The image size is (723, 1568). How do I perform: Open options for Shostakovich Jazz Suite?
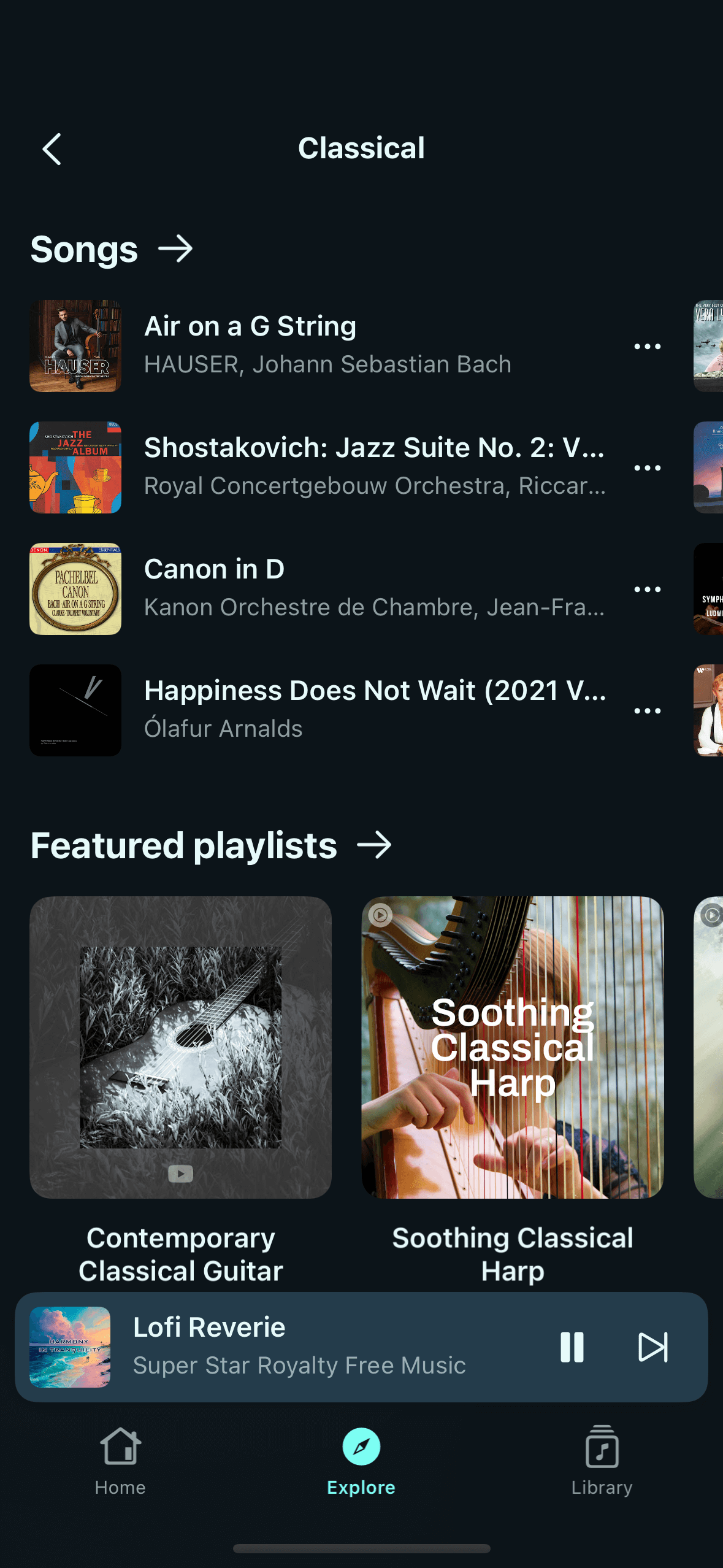pos(647,468)
